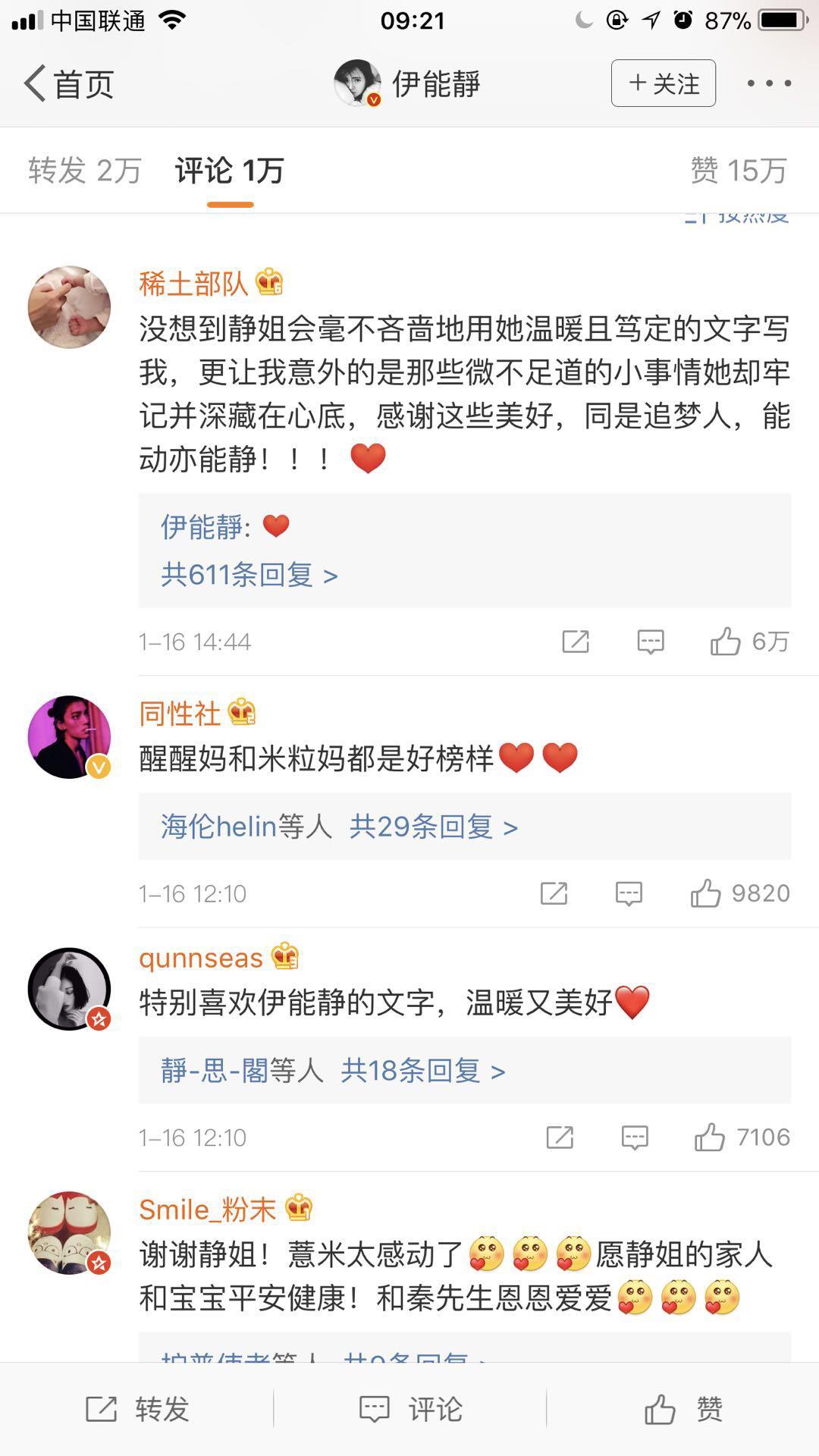Repost 稀土部队's comment
Image resolution: width=819 pixels, height=1456 pixels.
576,642
